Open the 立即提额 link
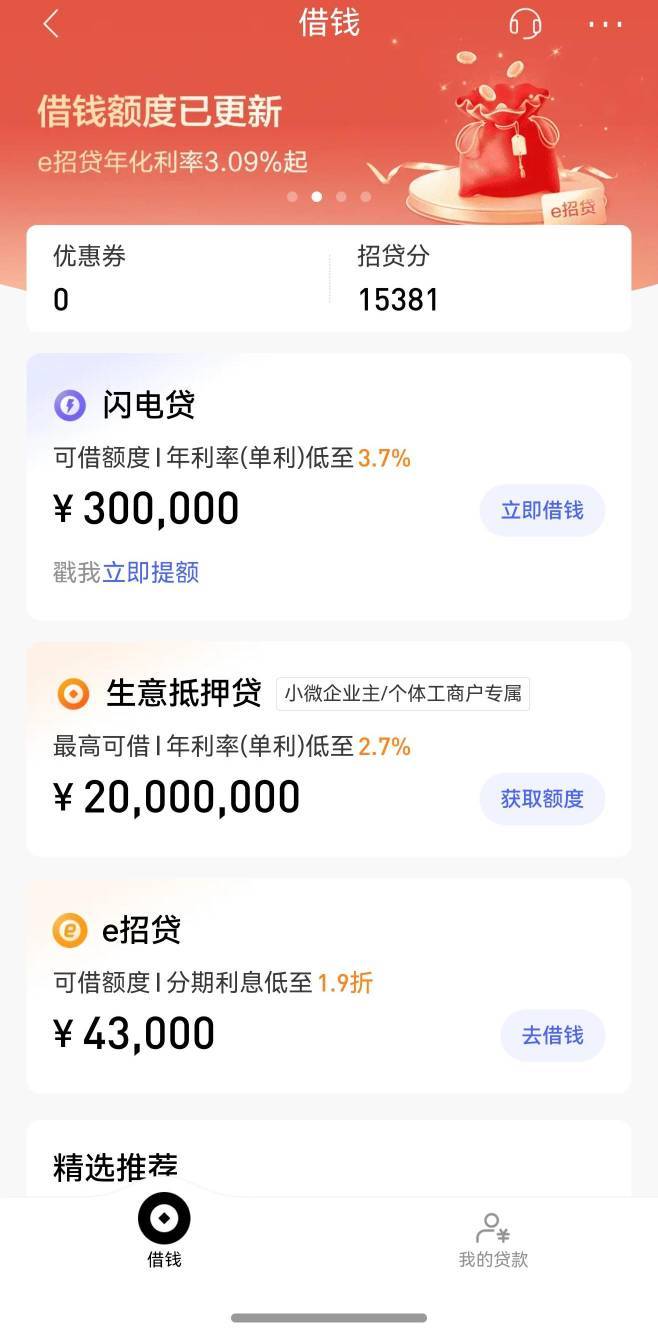The height and width of the screenshot is (1333, 658). 151,572
